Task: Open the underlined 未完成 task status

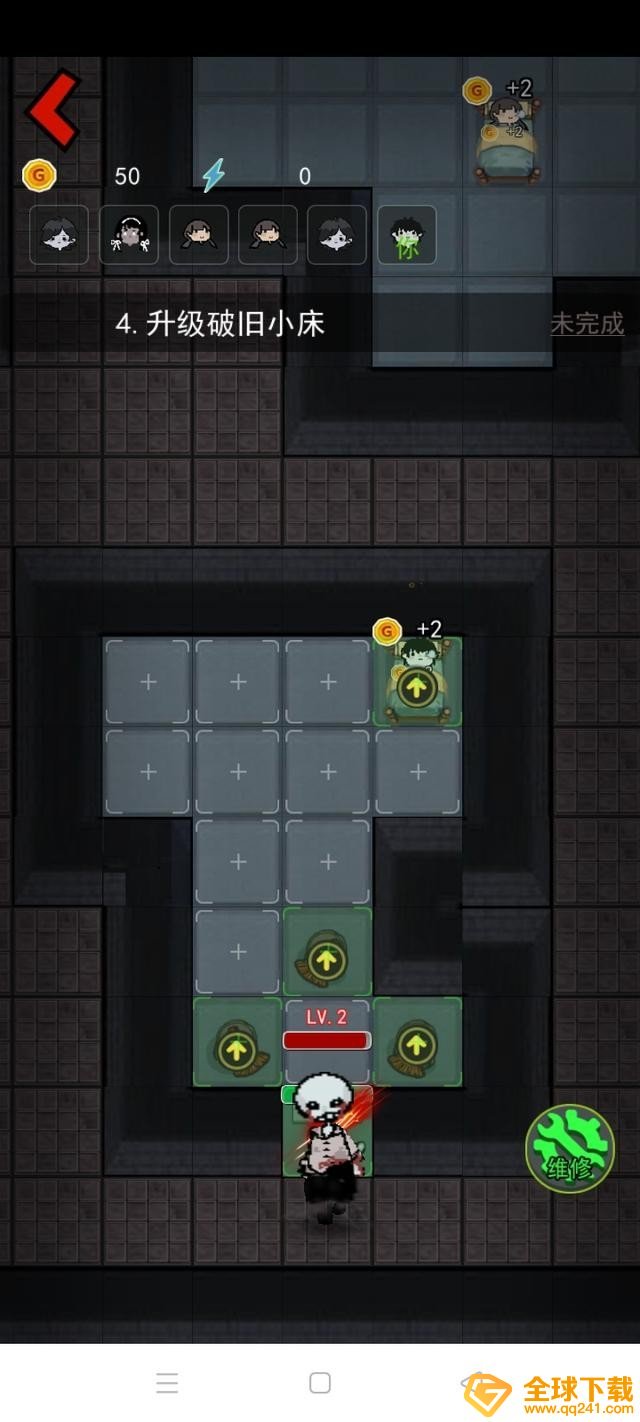Action: coord(587,324)
